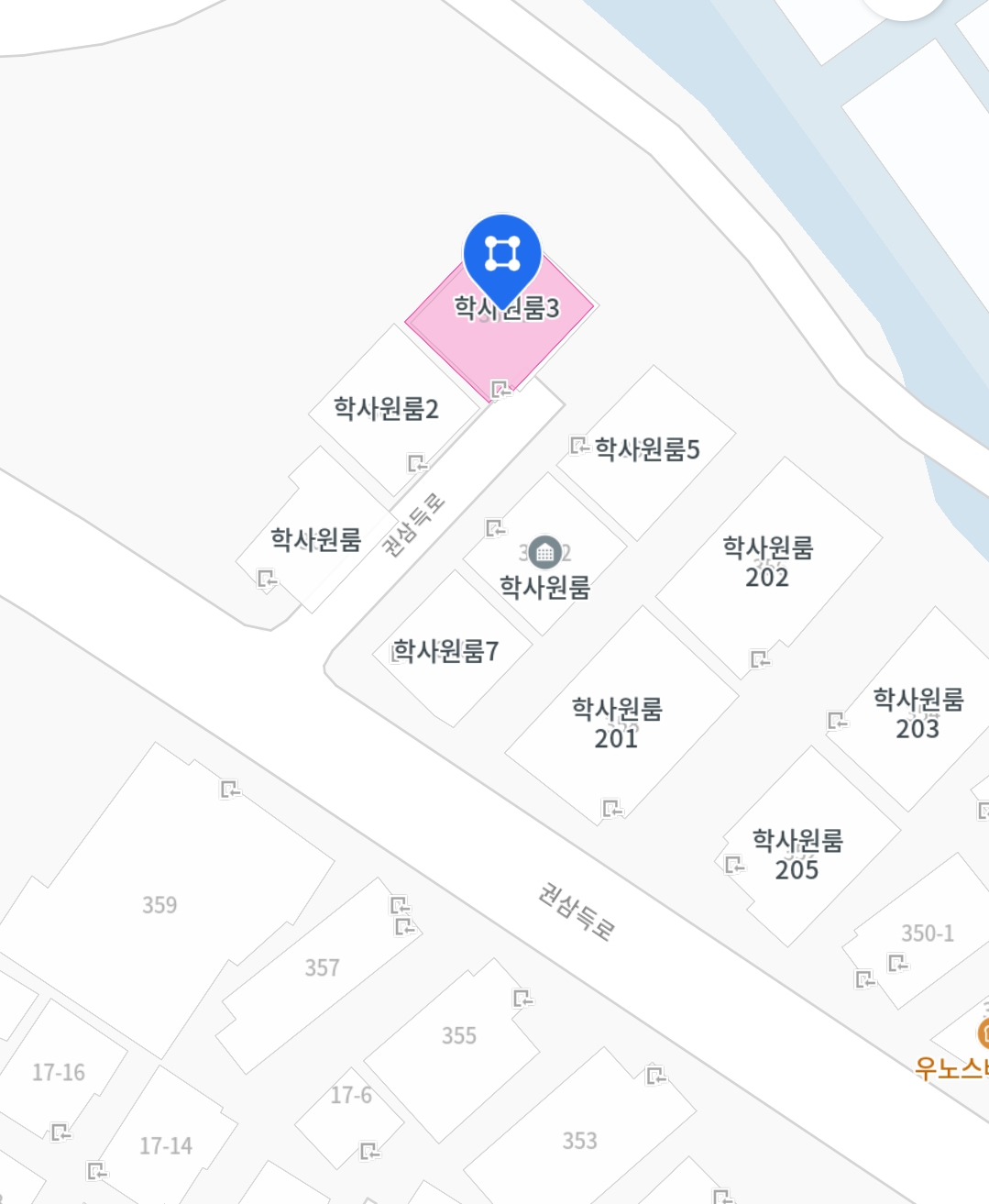Select the 학사원룸7 place label
Viewport: 989px width, 1204px height.
point(446,651)
